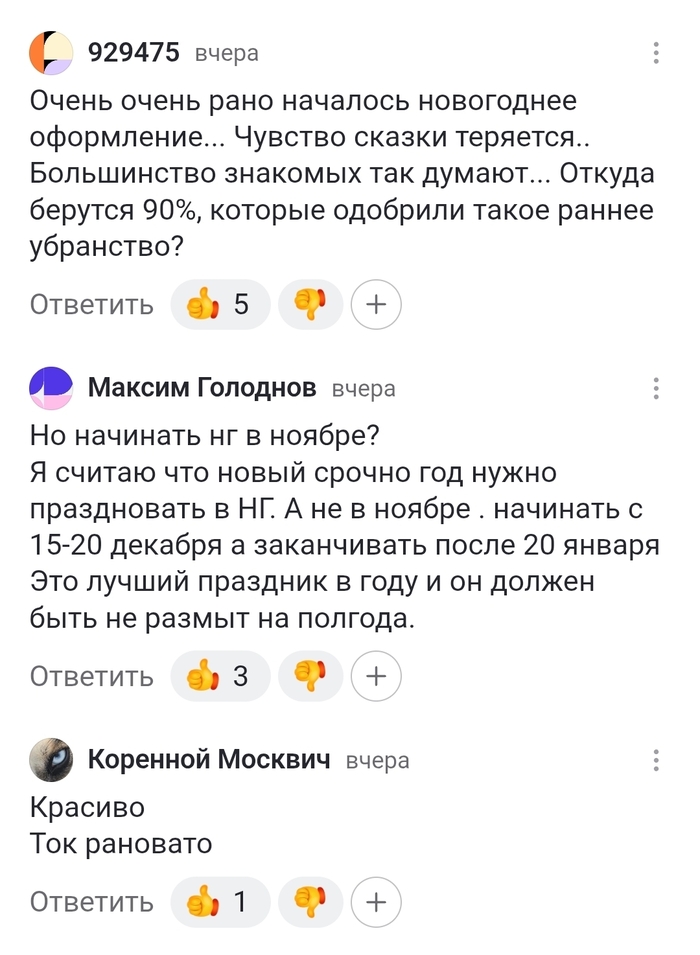Like the comment by 929475
Viewport: 700px width, 955px height.
tap(220, 304)
